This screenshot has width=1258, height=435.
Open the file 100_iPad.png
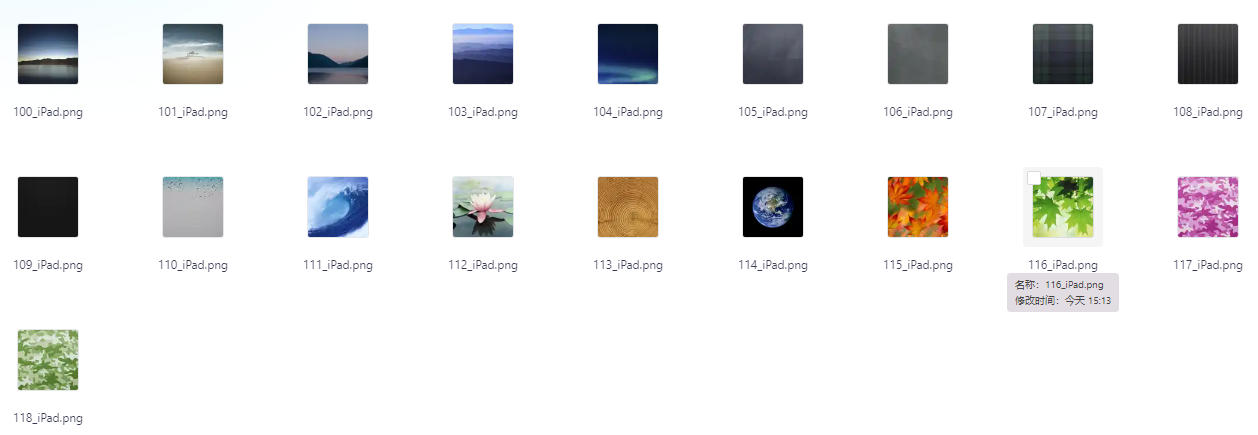click(48, 54)
